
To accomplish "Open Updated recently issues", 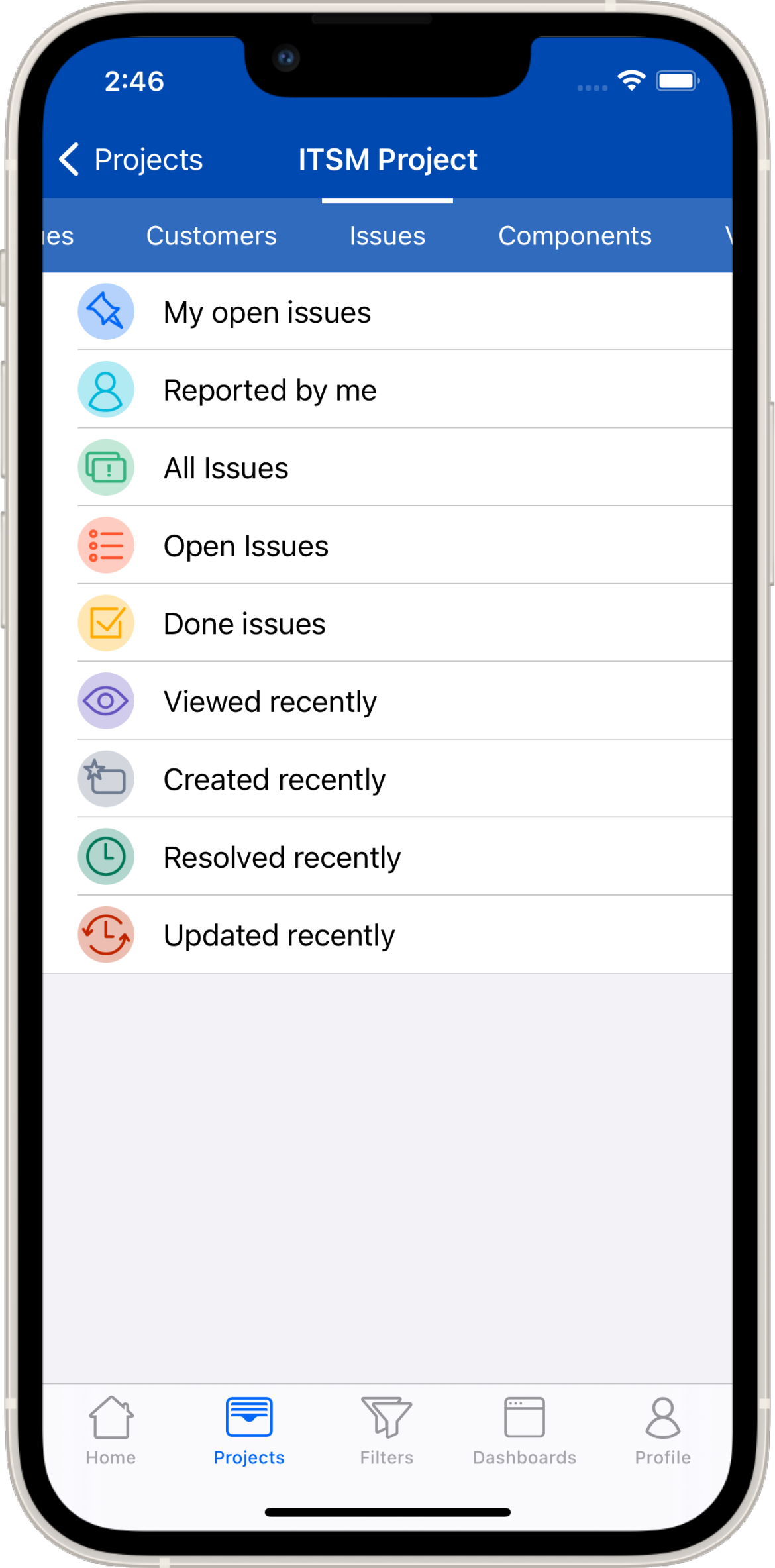I will 279,935.
